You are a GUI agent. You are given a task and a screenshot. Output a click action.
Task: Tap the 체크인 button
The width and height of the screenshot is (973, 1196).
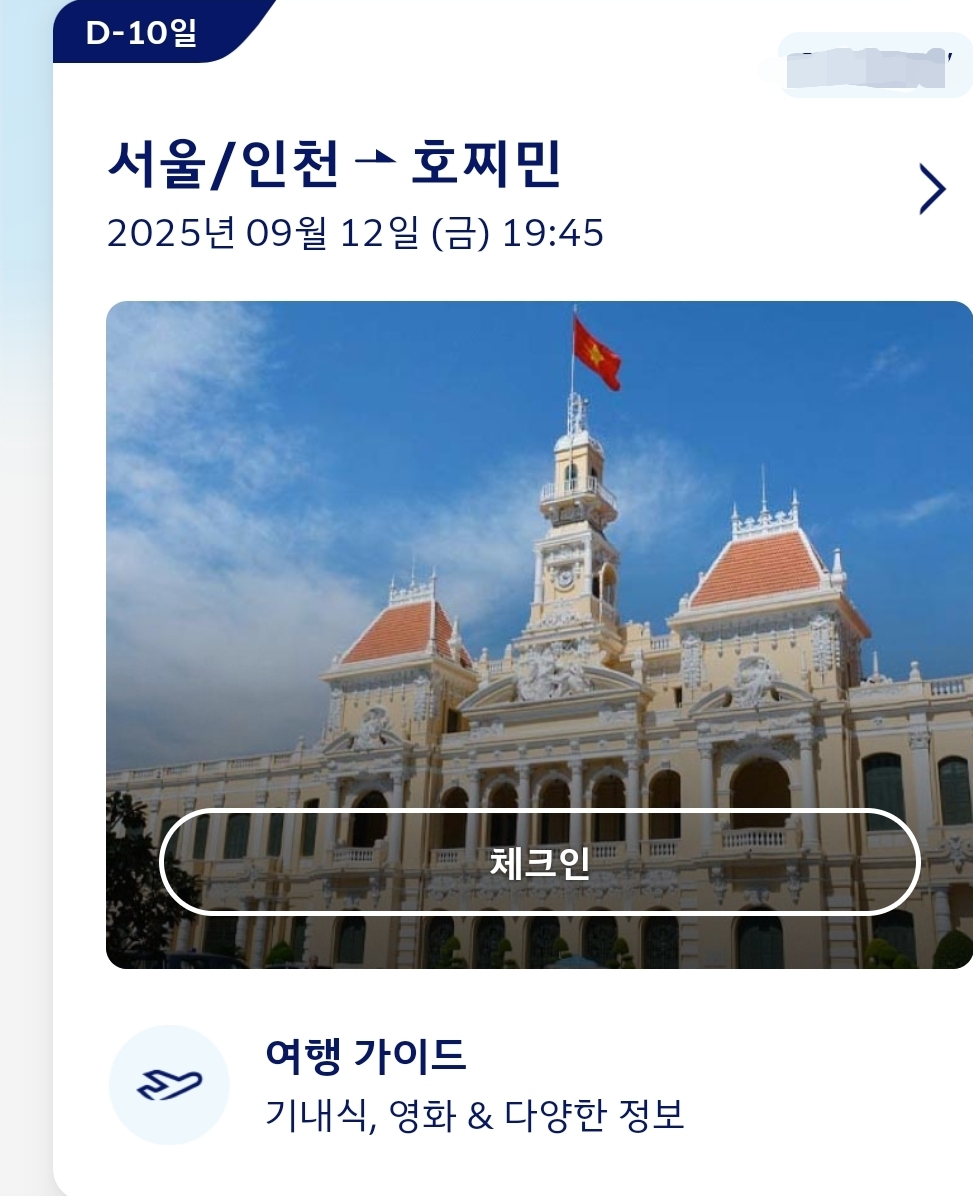tap(539, 862)
